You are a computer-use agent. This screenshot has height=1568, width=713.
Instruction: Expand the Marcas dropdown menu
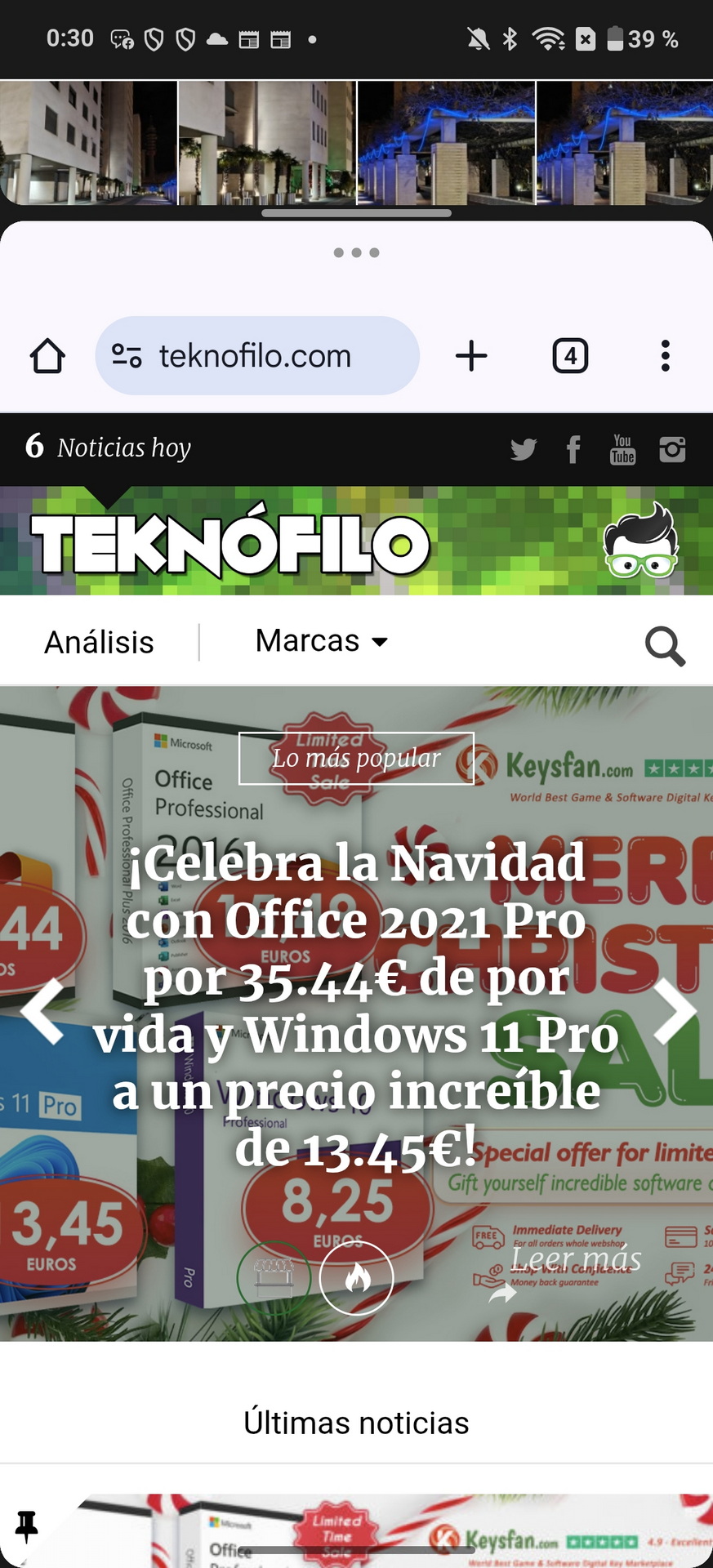(321, 641)
